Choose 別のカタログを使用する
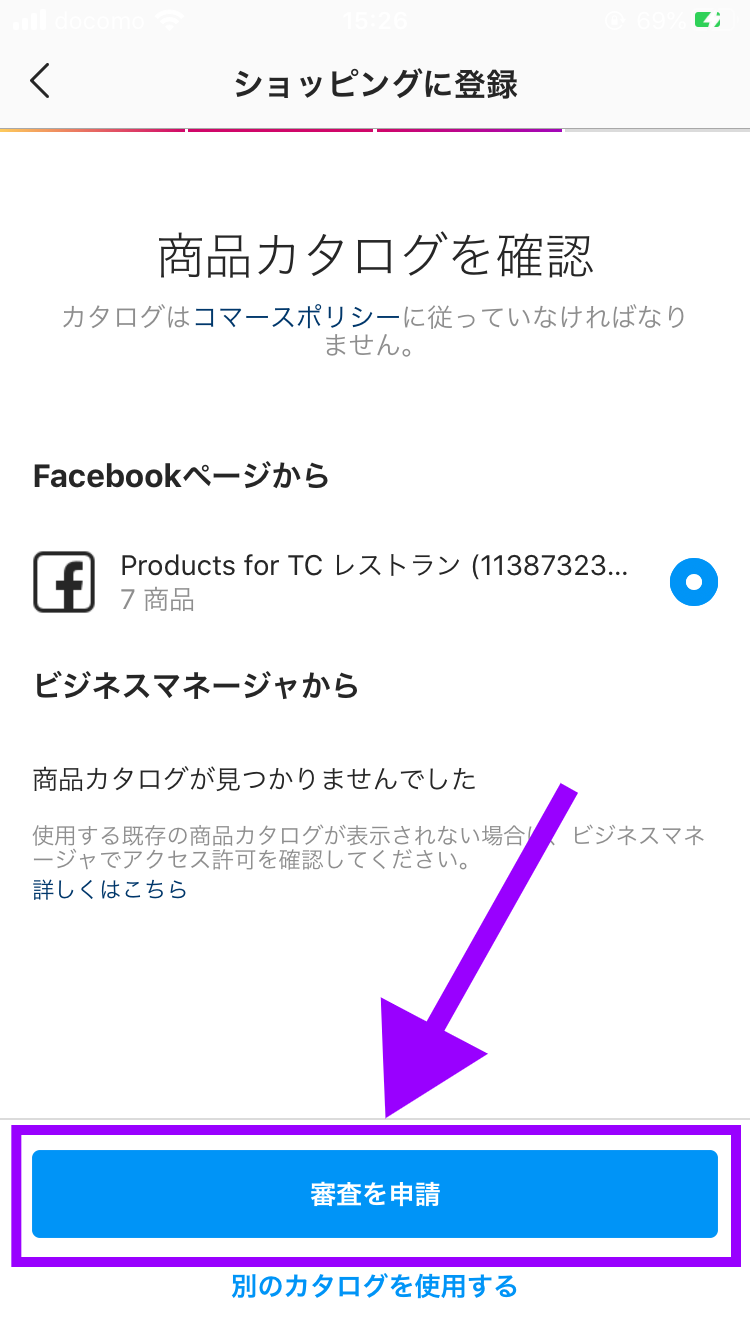 374,1286
